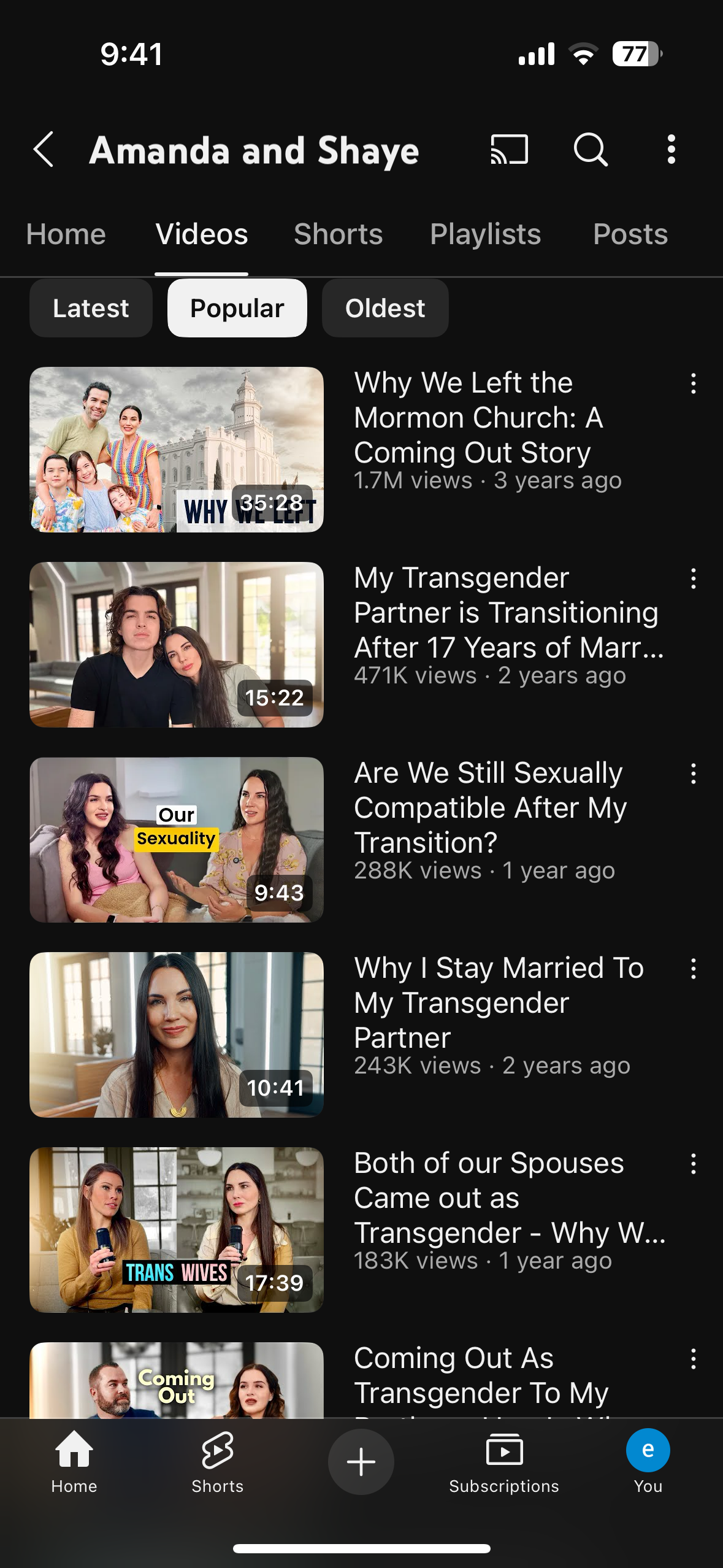This screenshot has width=723, height=1568.
Task: Cast to a device
Action: [x=509, y=149]
